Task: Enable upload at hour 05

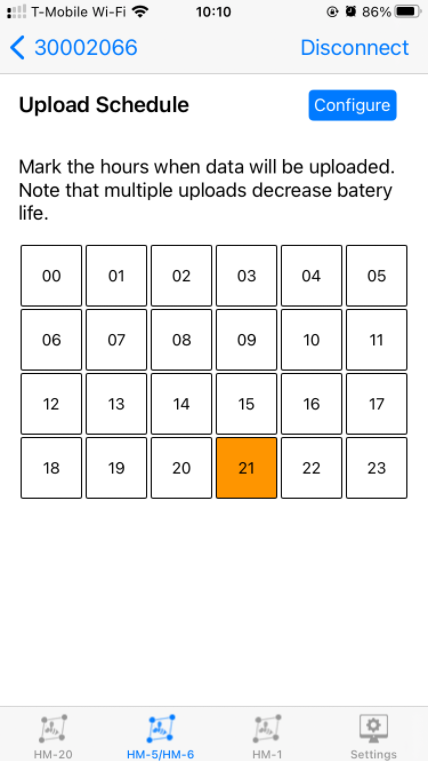Action: pyautogui.click(x=377, y=276)
